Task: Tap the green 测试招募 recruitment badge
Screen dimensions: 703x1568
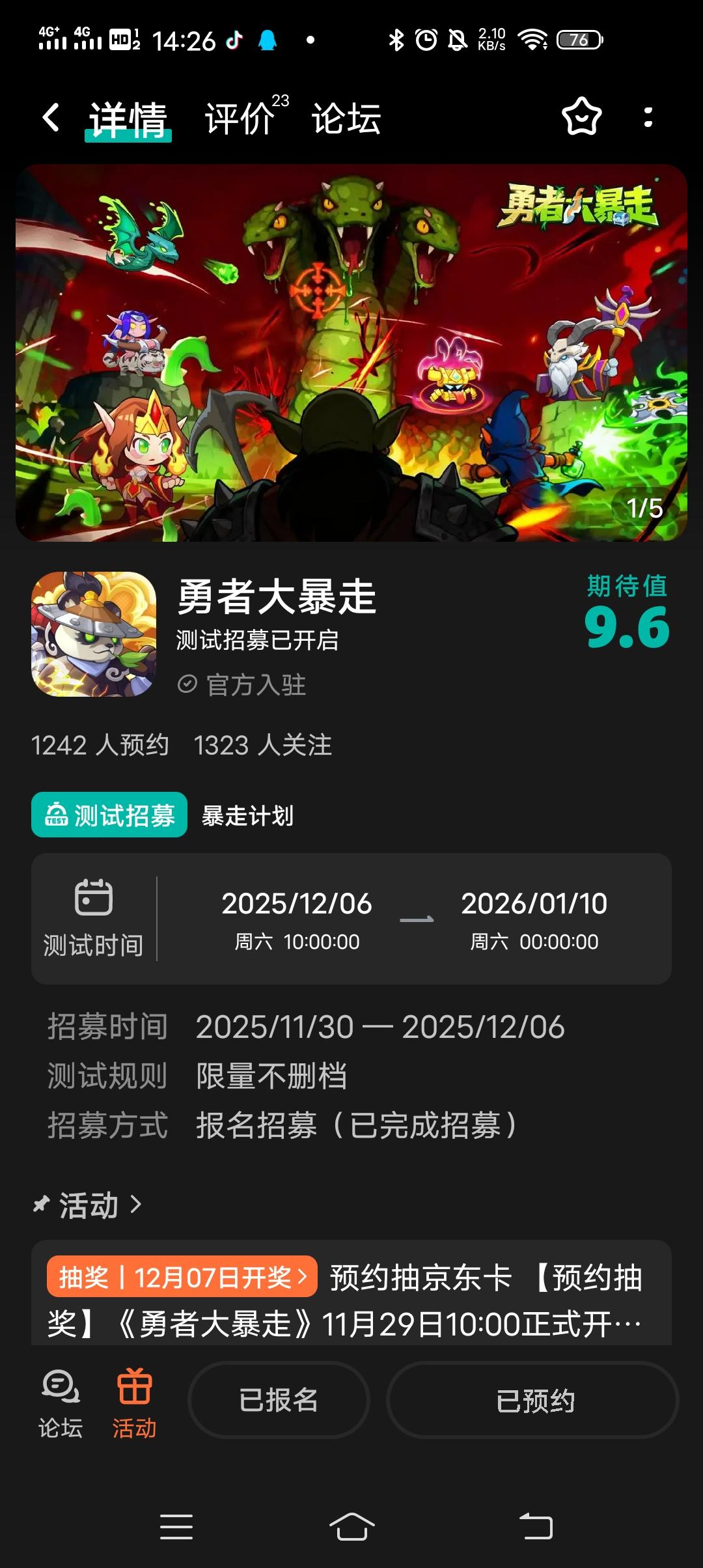Action: coord(109,815)
